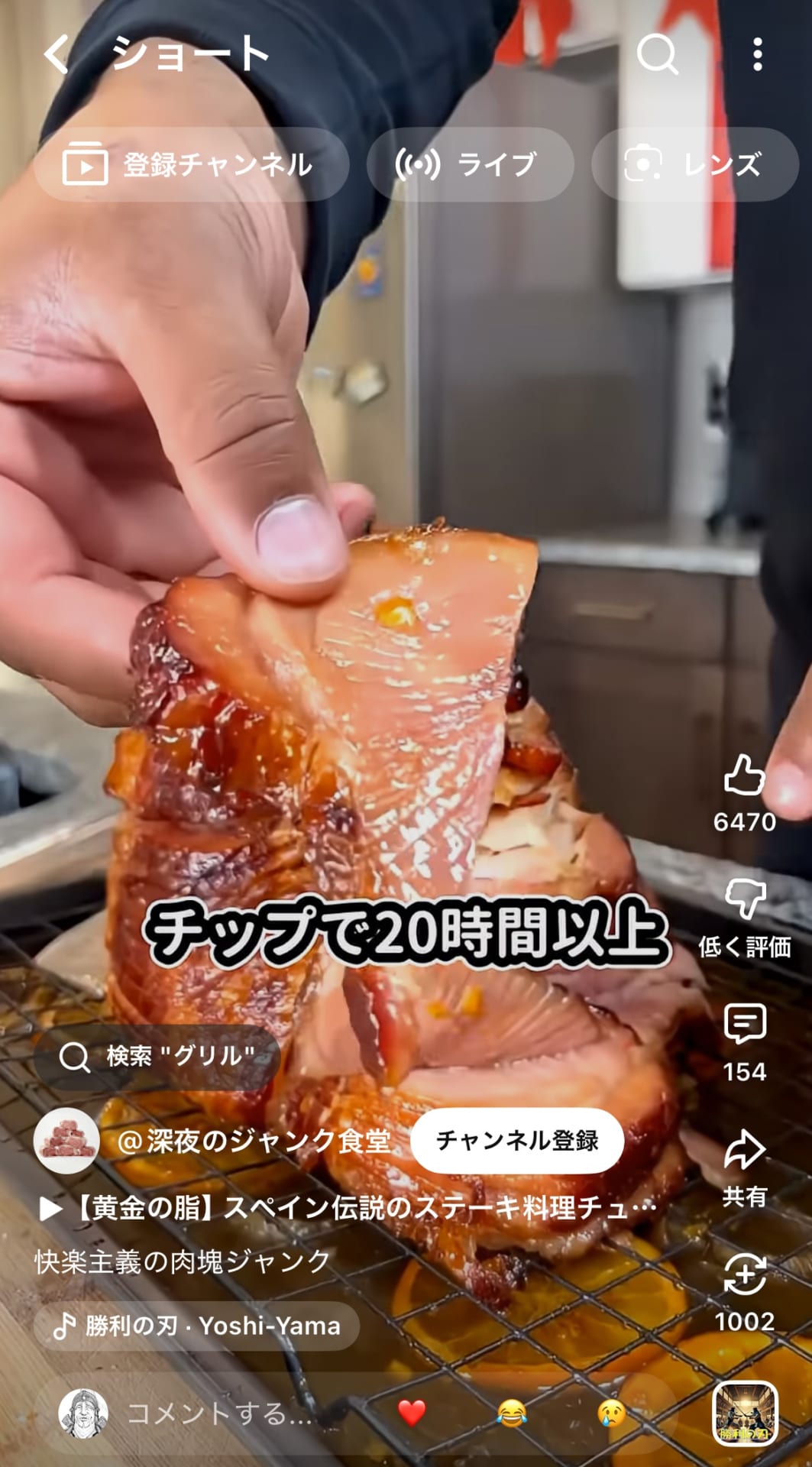Tap the コメントする comment field

click(x=218, y=1414)
